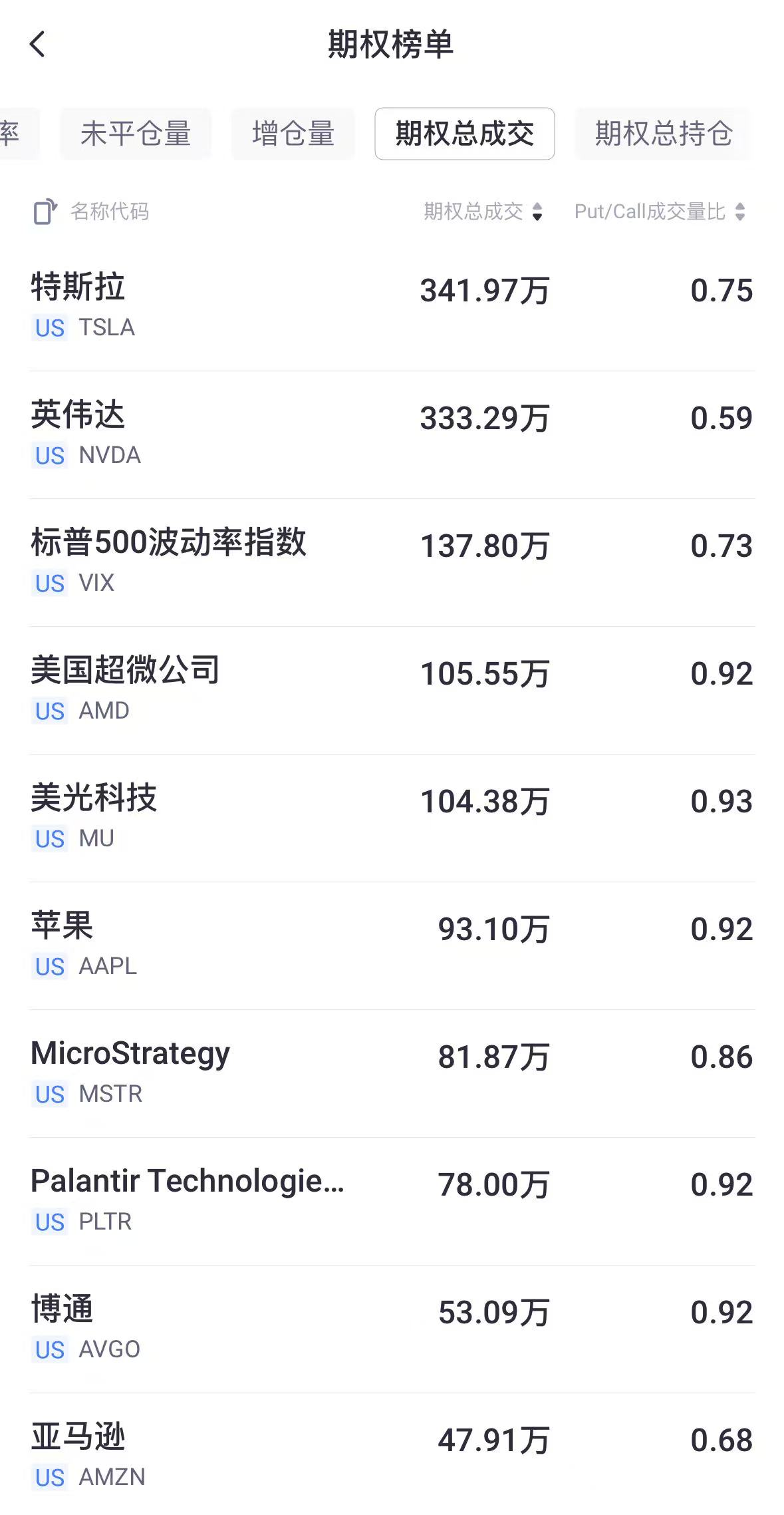Switch to the 期权总持仓 tab

pyautogui.click(x=664, y=134)
